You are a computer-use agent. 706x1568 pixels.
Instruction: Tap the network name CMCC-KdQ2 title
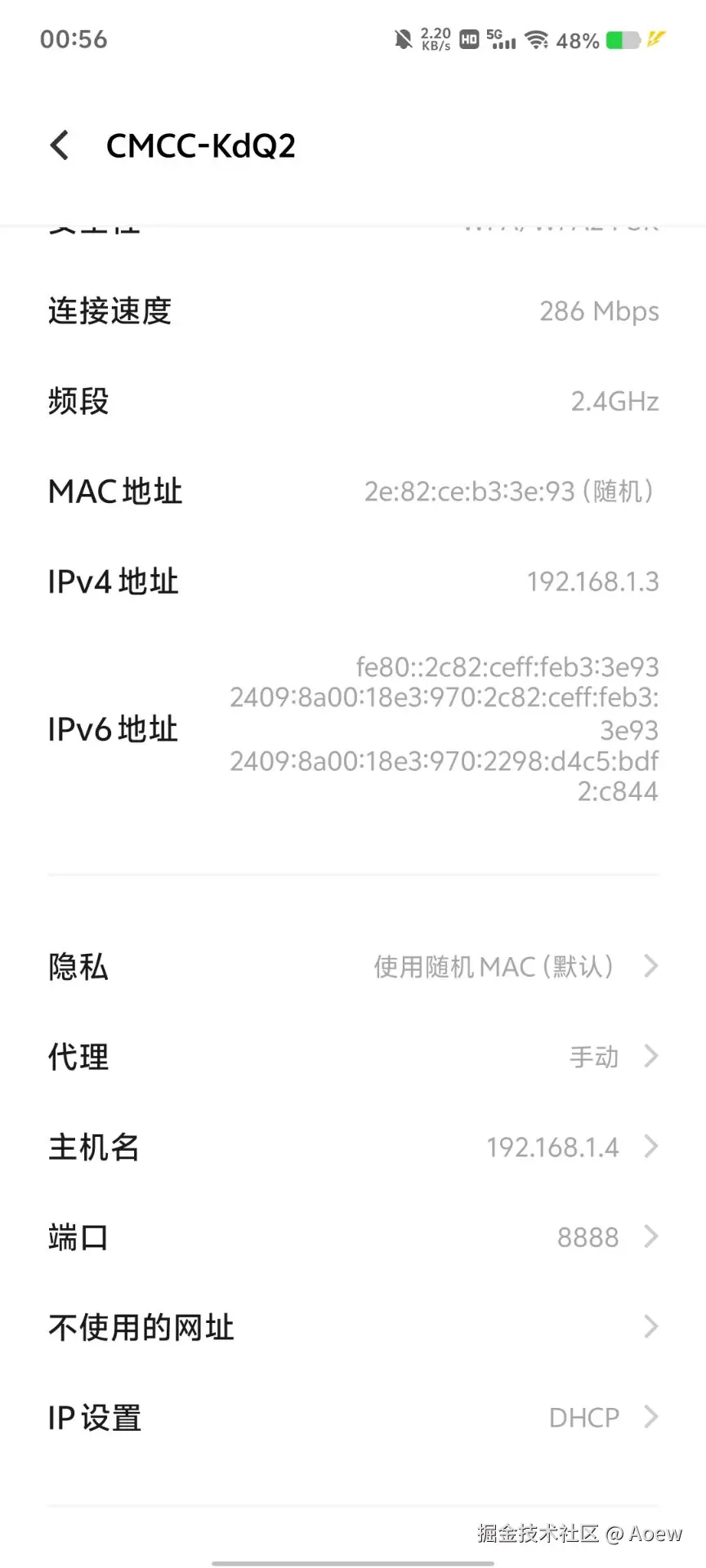200,145
